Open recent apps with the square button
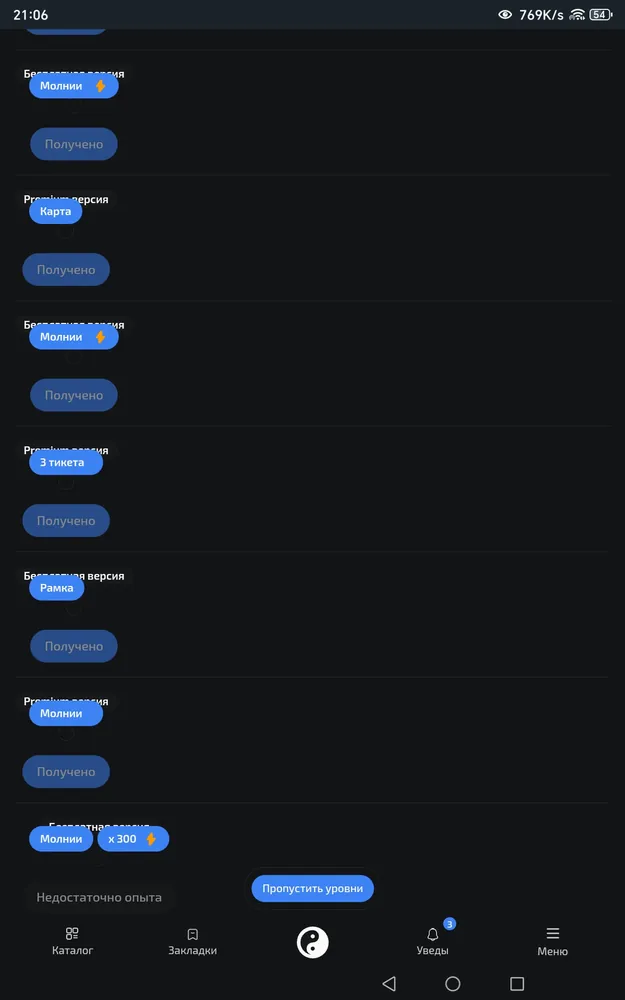Image resolution: width=625 pixels, height=1000 pixels. tap(517, 983)
